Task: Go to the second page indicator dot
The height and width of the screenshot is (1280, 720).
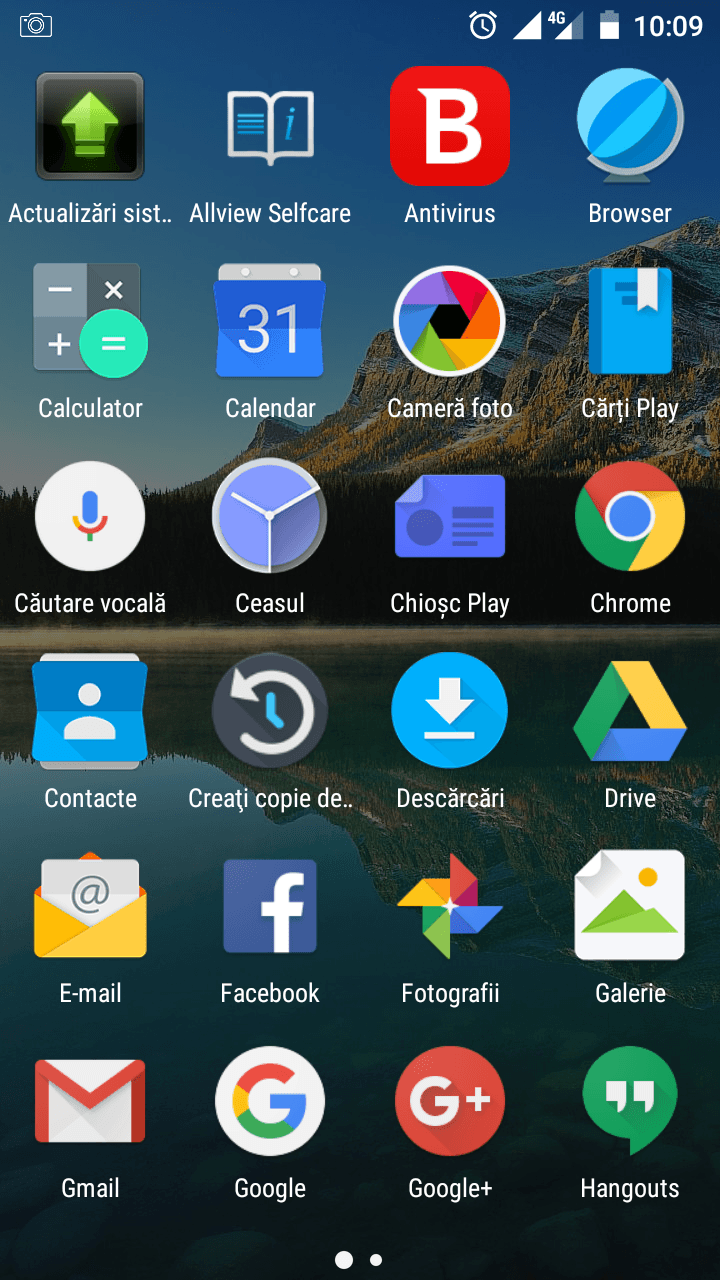Action: click(x=376, y=1260)
